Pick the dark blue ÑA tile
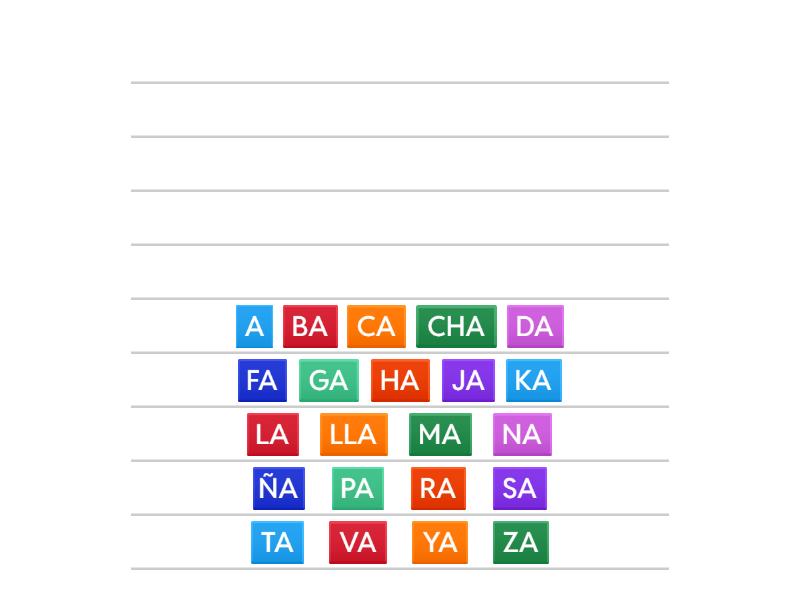 pyautogui.click(x=278, y=489)
